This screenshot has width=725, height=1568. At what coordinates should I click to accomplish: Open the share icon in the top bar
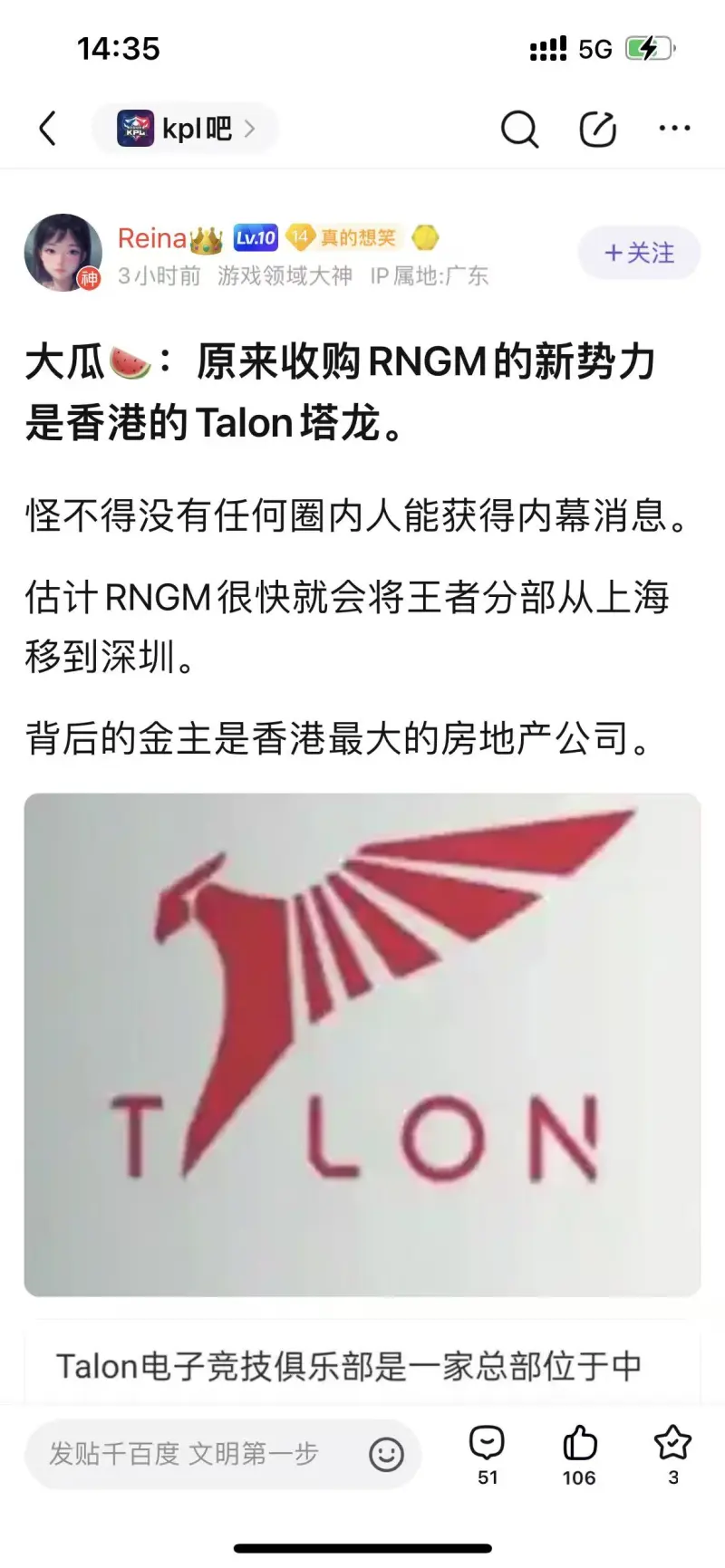point(598,130)
